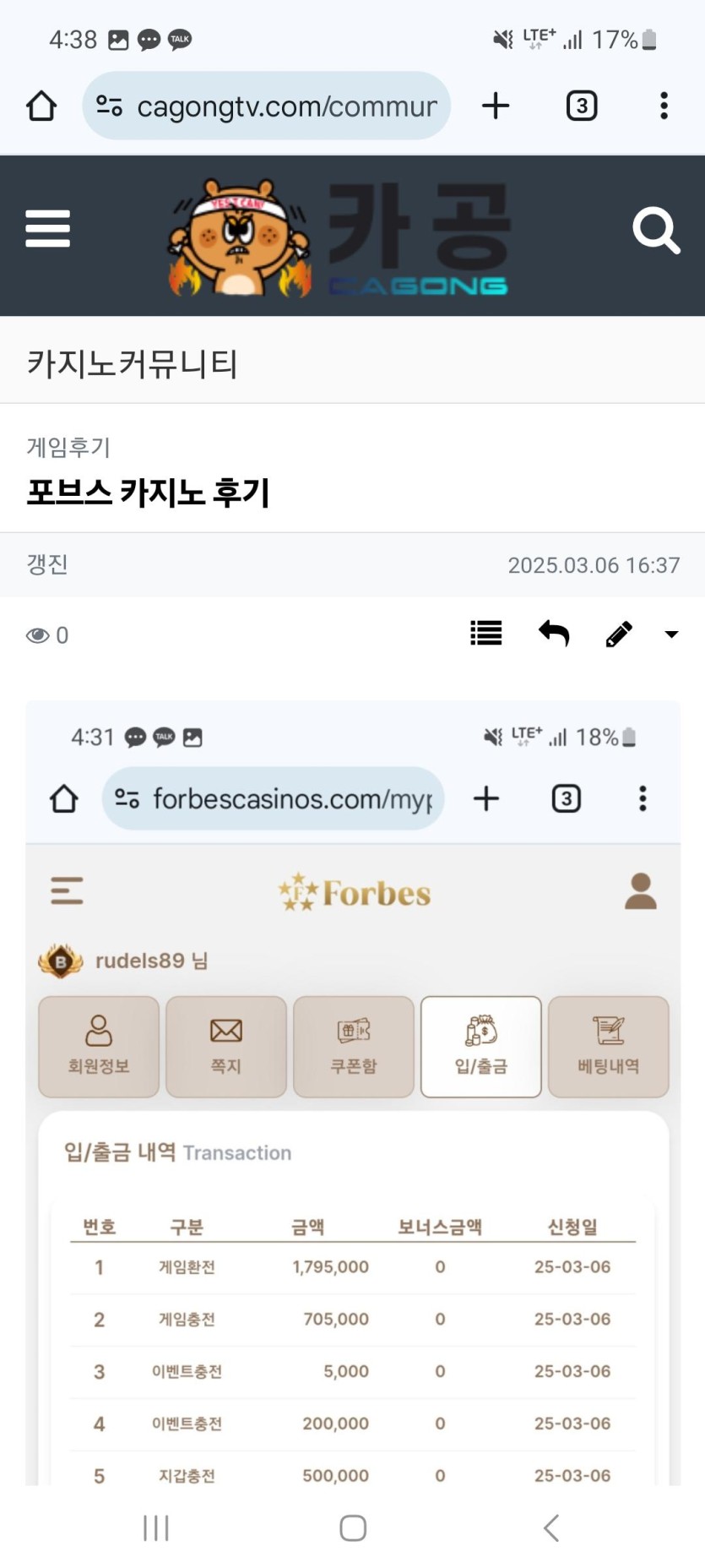The width and height of the screenshot is (705, 1568).
Task: Open a new browser tab
Action: point(496,106)
